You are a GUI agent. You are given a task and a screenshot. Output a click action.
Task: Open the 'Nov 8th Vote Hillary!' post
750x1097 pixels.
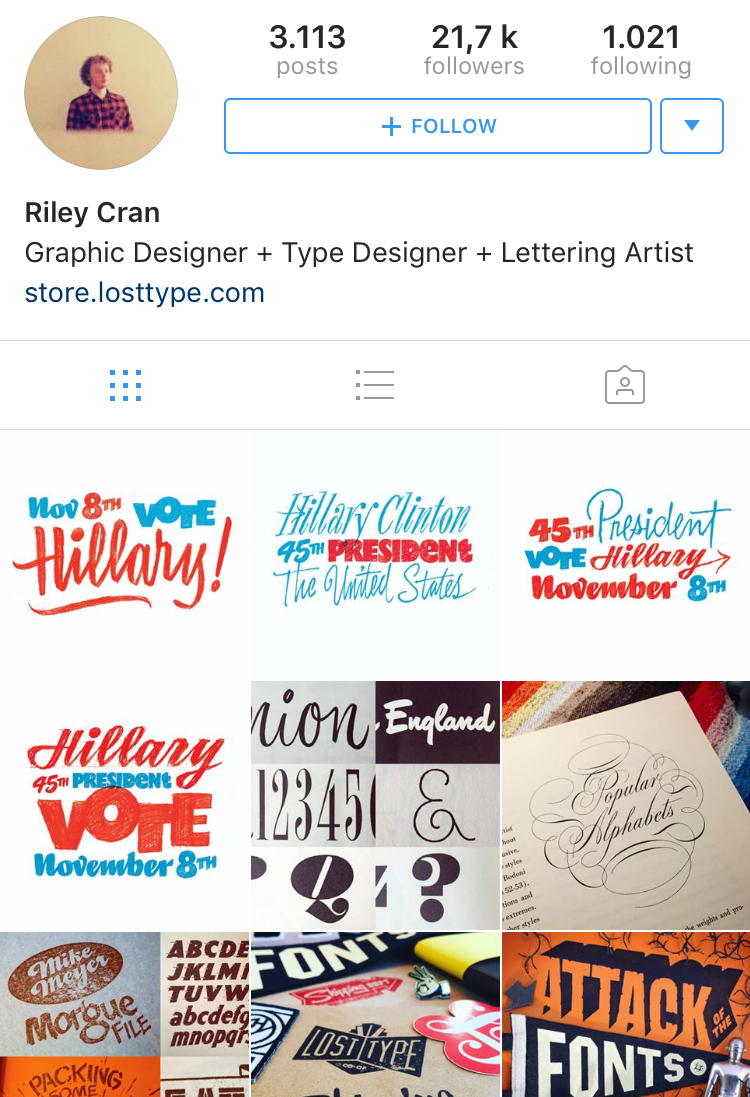(x=124, y=555)
